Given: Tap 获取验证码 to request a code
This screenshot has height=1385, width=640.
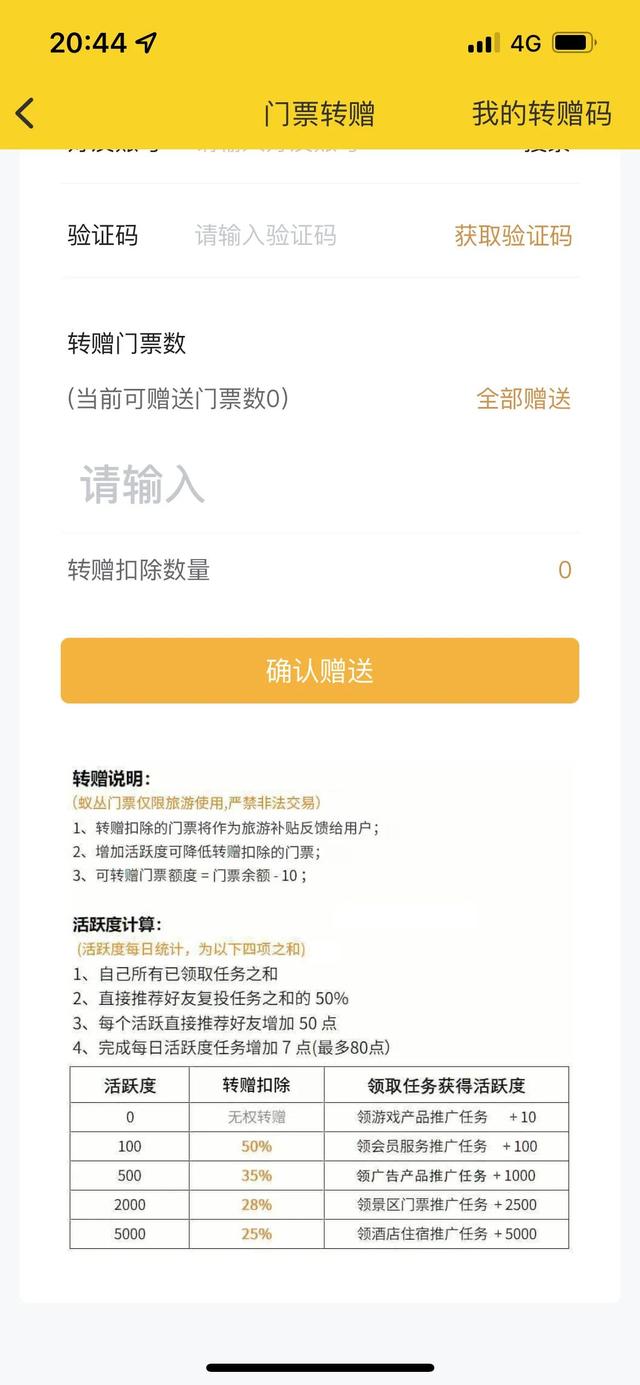Looking at the screenshot, I should pos(513,236).
